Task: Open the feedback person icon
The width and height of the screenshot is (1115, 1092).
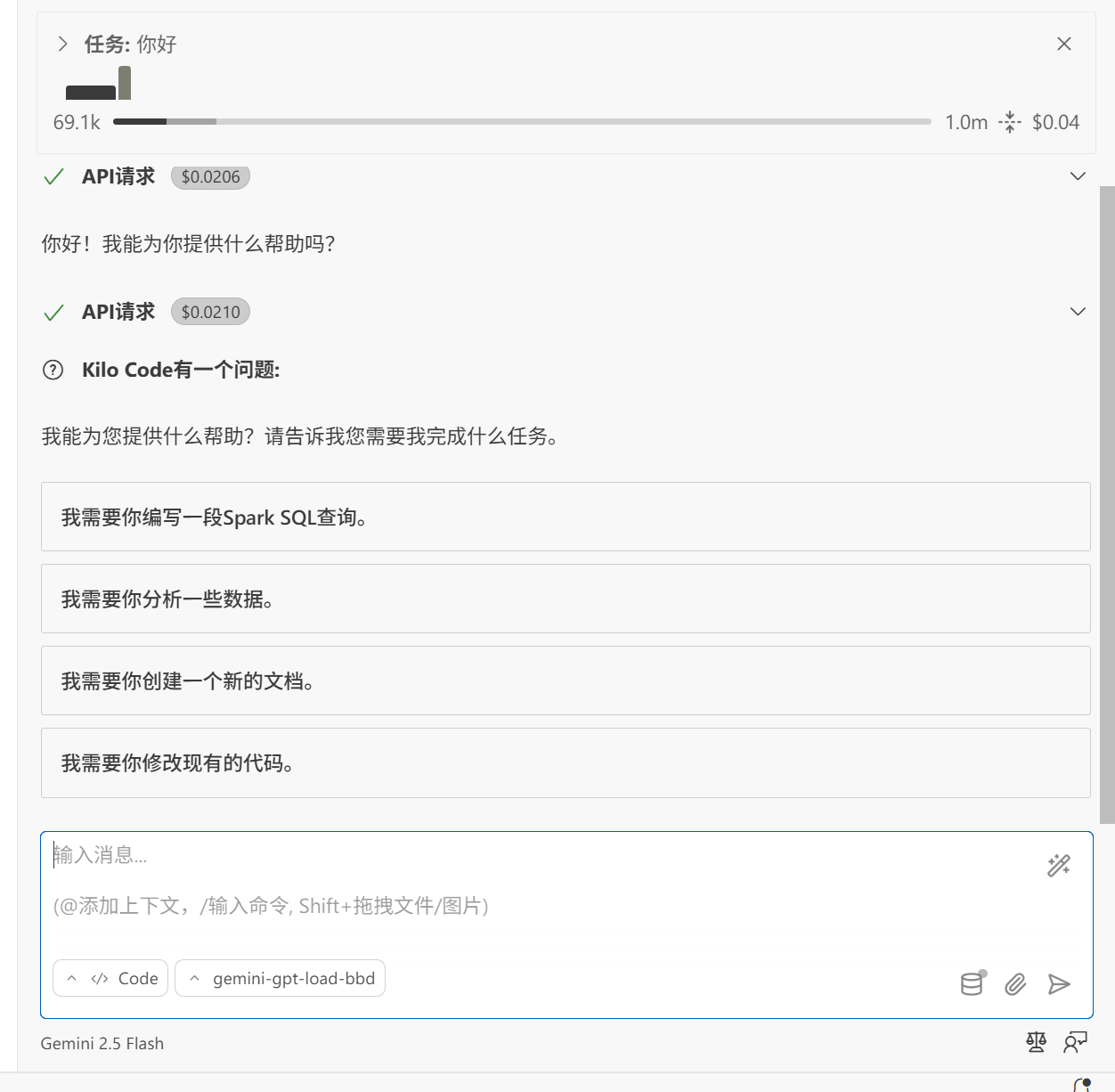Action: pos(1075,1042)
